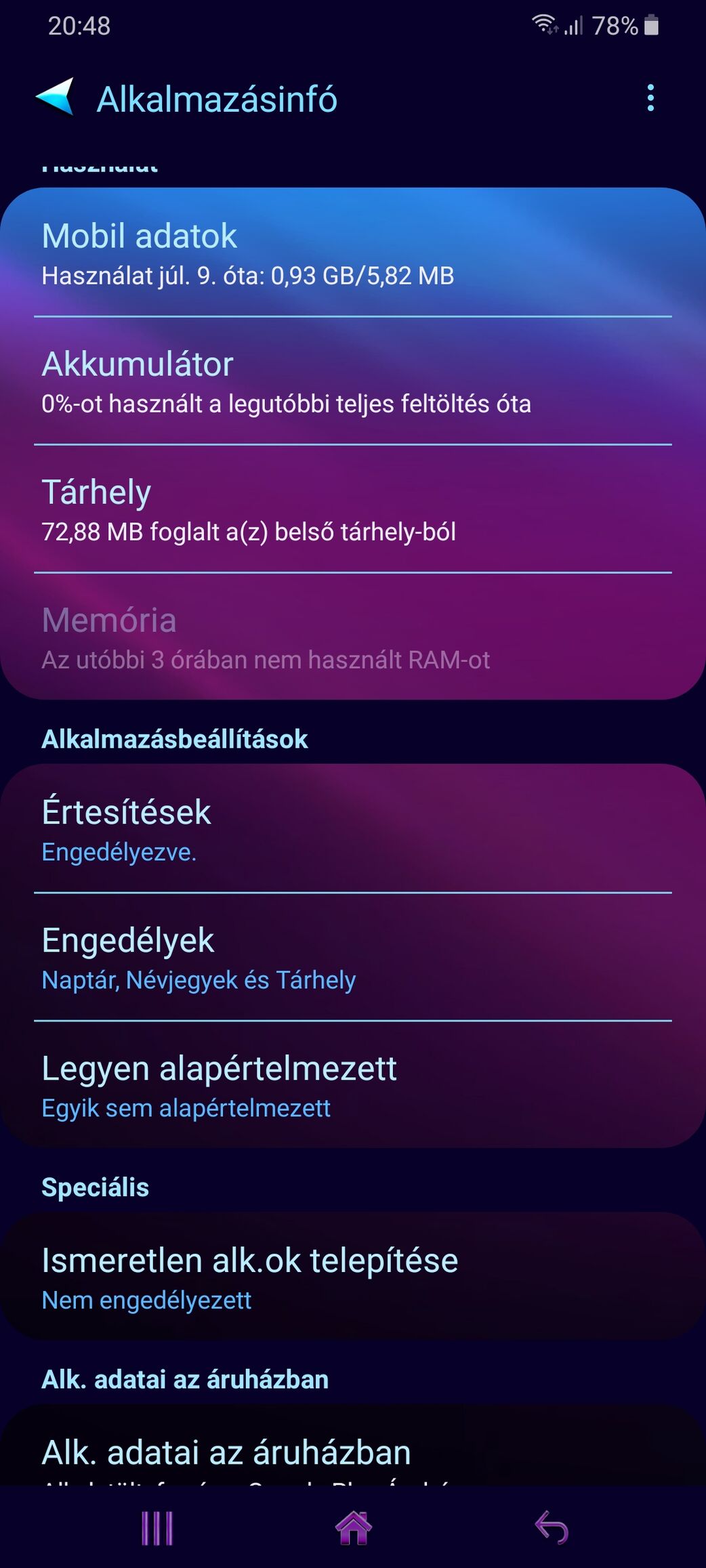Go back using the top arrow

point(55,97)
